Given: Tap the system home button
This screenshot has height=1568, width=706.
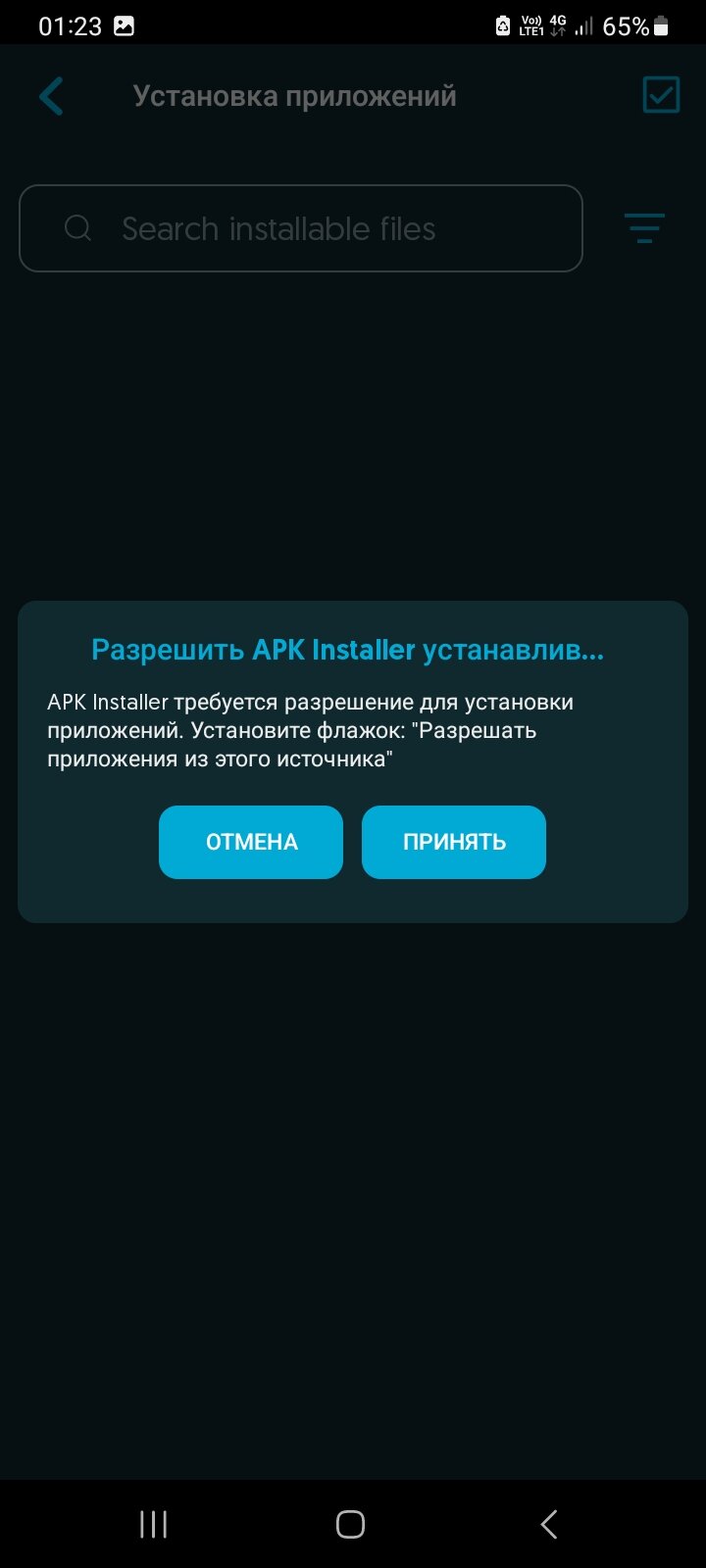Looking at the screenshot, I should [350, 1524].
